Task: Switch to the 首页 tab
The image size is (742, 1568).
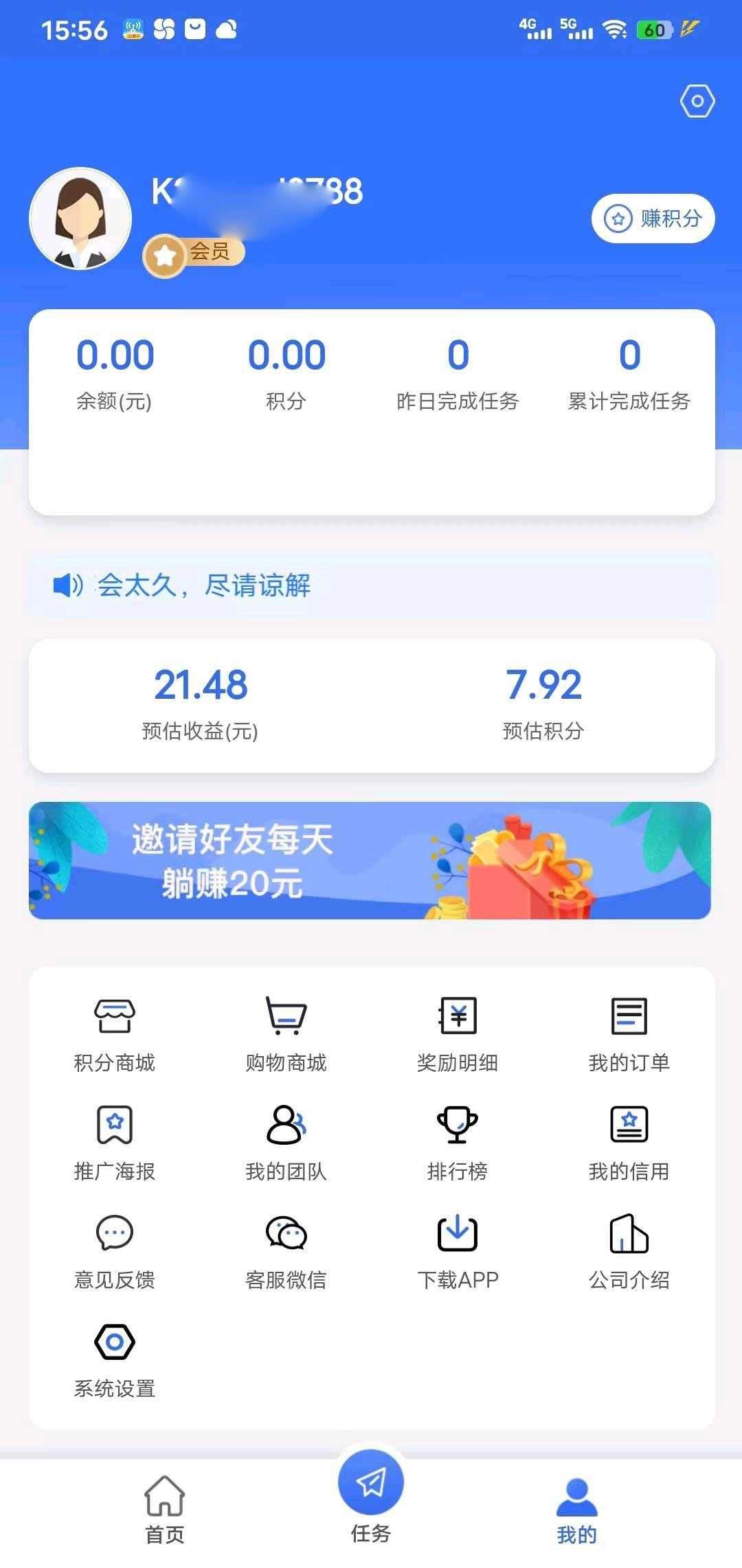Action: point(165,1509)
